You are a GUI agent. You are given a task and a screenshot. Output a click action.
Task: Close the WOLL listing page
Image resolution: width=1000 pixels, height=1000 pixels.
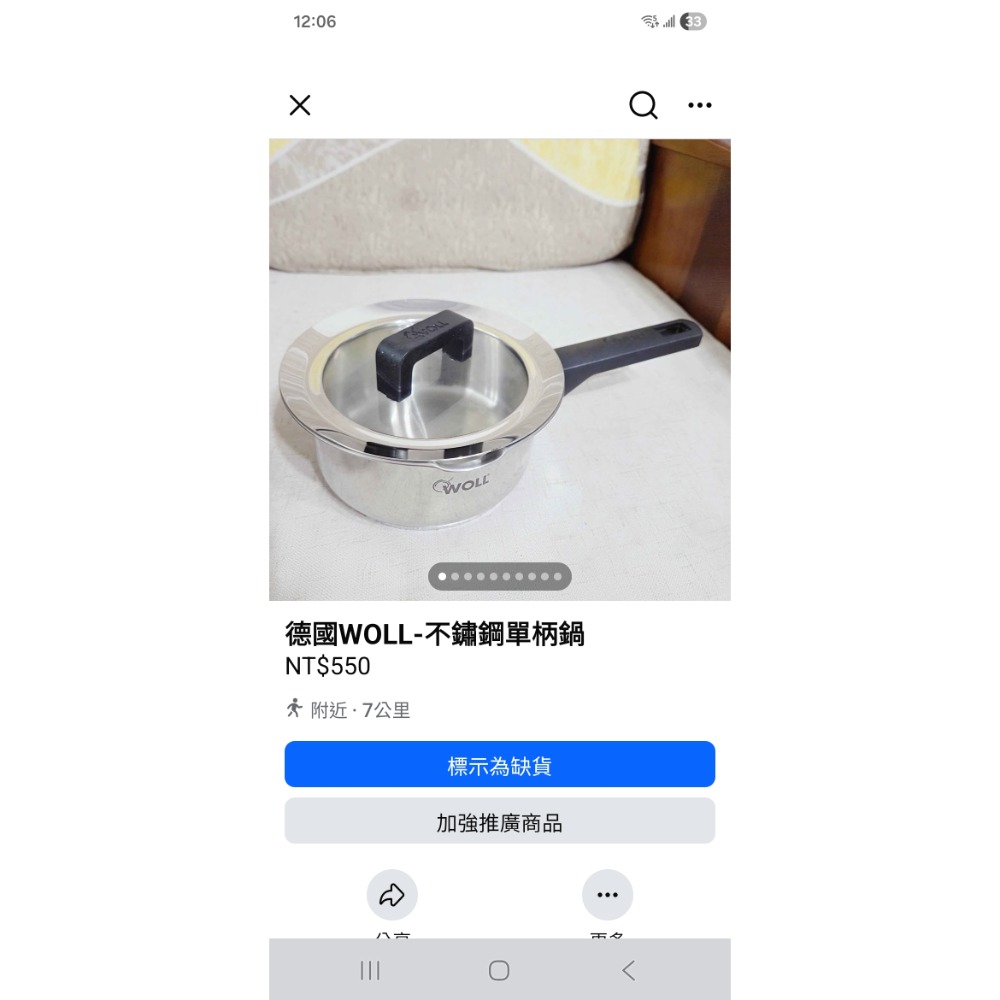pos(300,105)
